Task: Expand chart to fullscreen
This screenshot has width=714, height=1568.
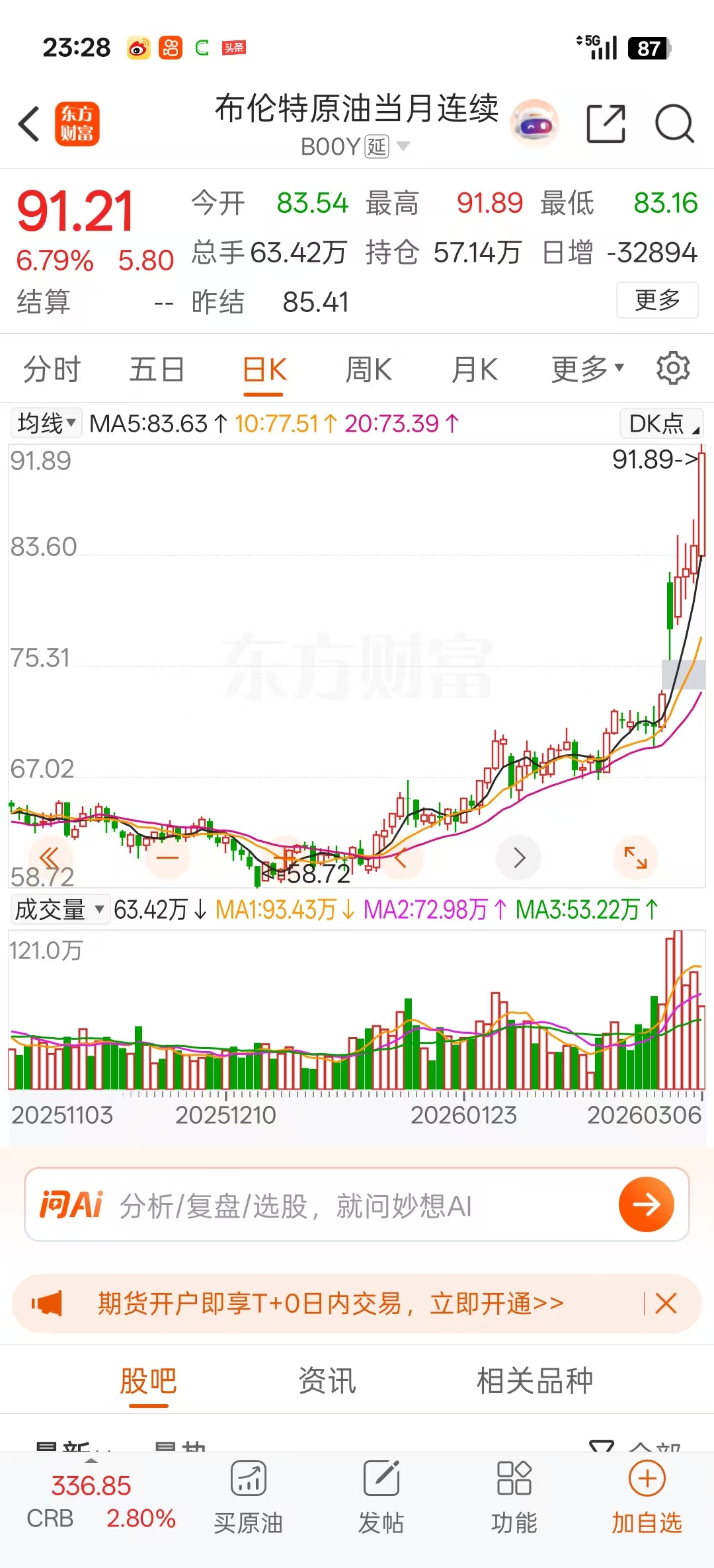Action: click(635, 857)
